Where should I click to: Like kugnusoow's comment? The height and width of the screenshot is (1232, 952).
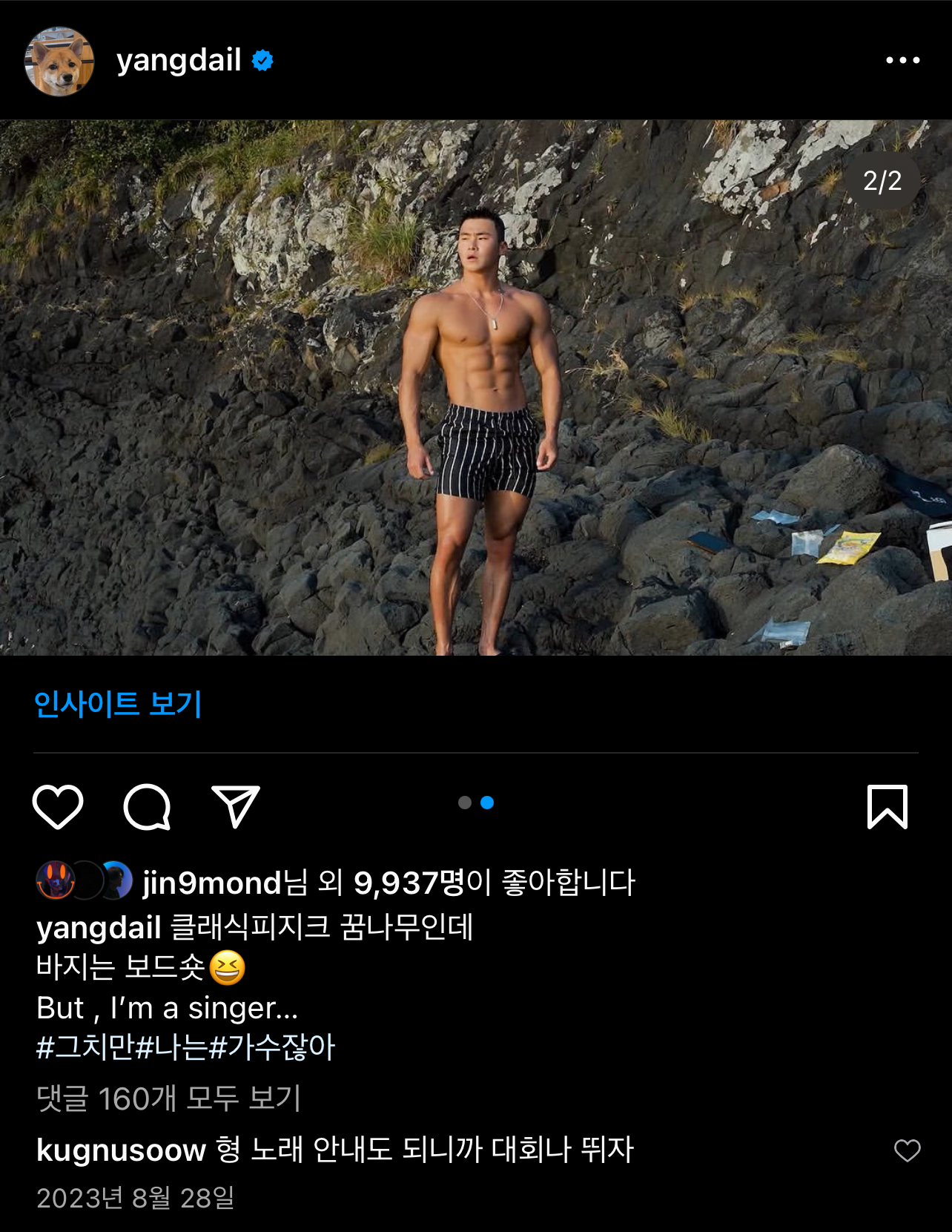(x=907, y=1150)
